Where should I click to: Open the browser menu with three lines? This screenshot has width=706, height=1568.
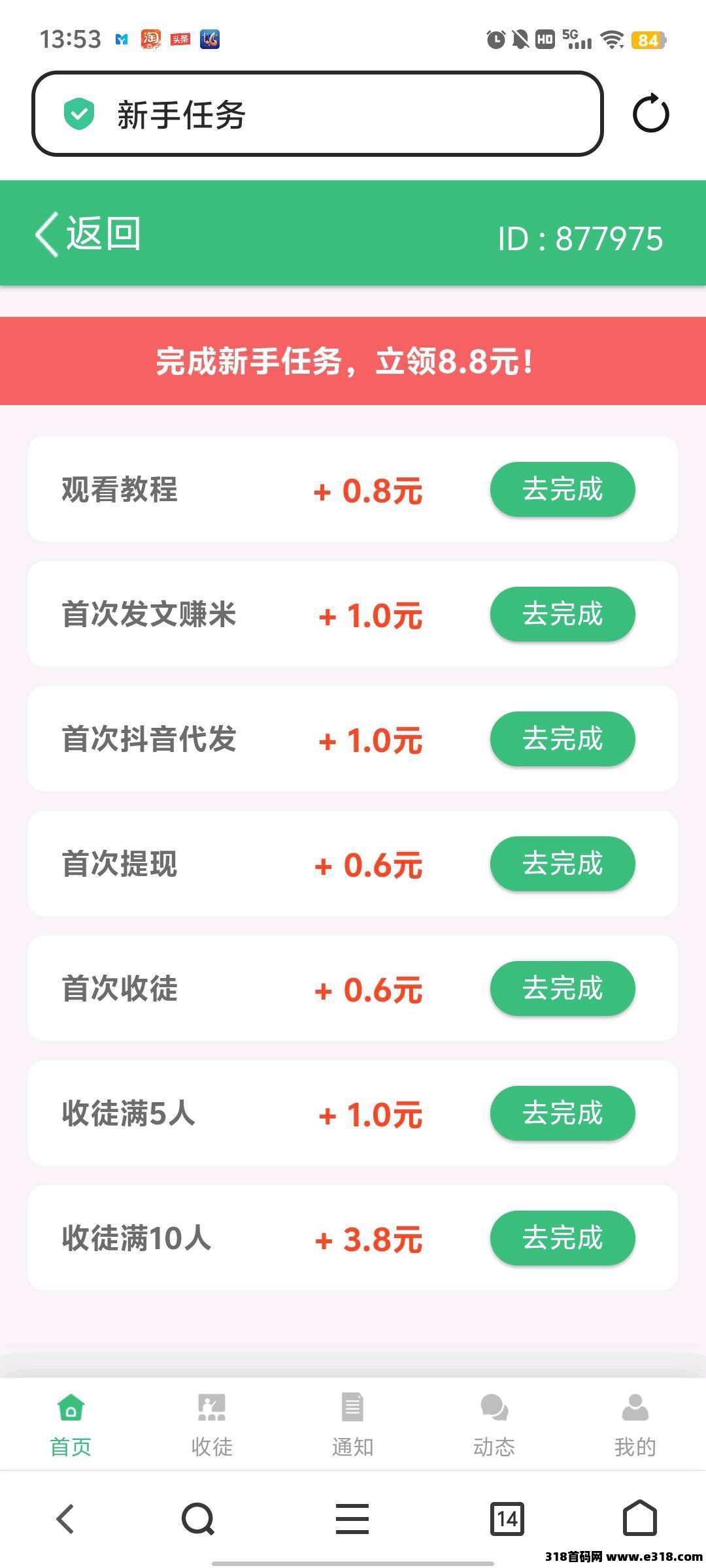352,1518
